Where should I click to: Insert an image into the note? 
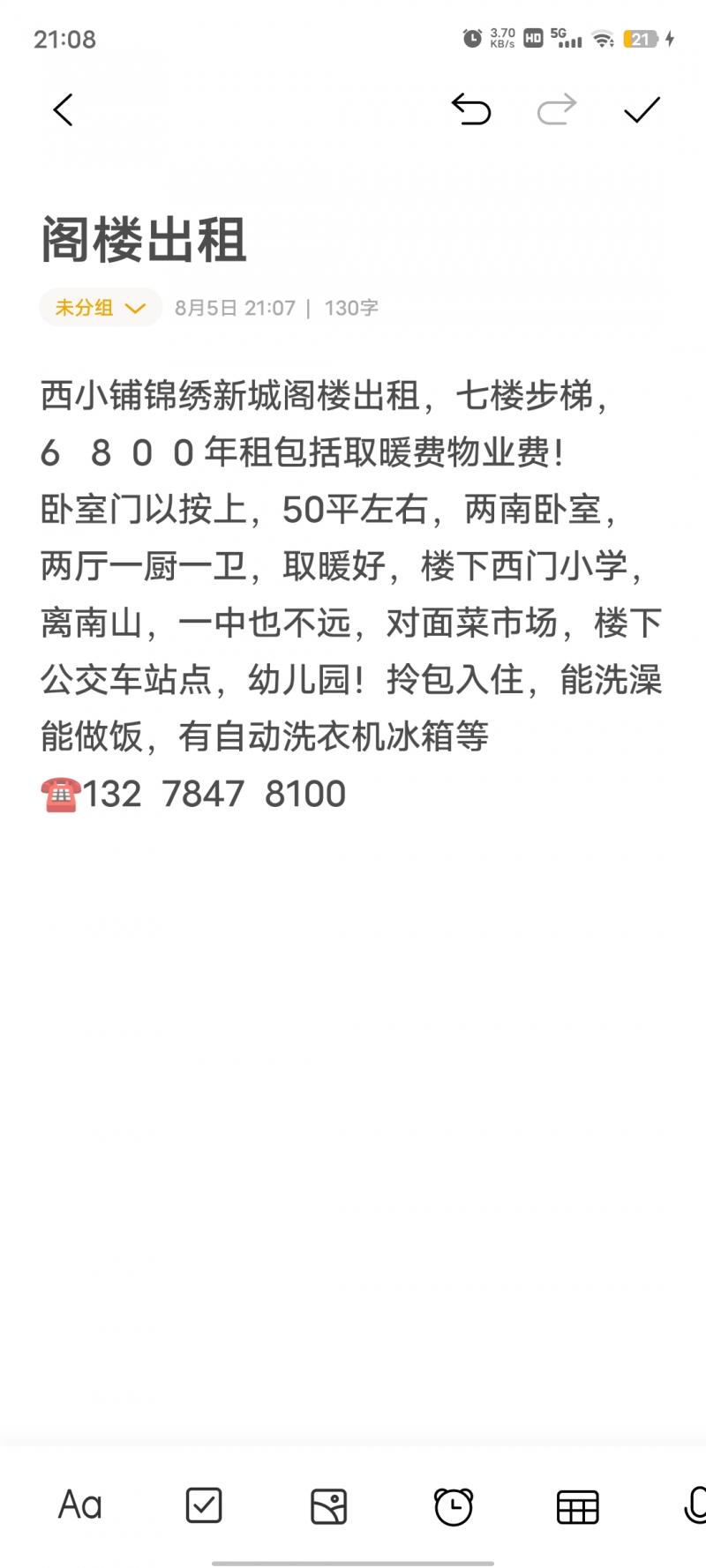pyautogui.click(x=329, y=1506)
